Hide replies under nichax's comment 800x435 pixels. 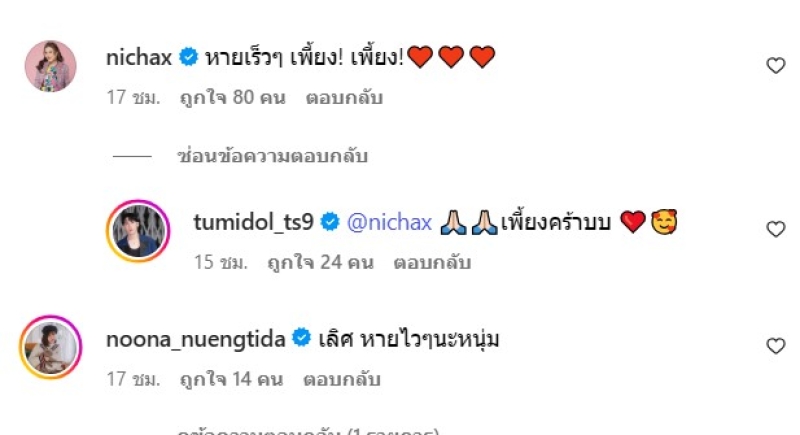(x=271, y=156)
